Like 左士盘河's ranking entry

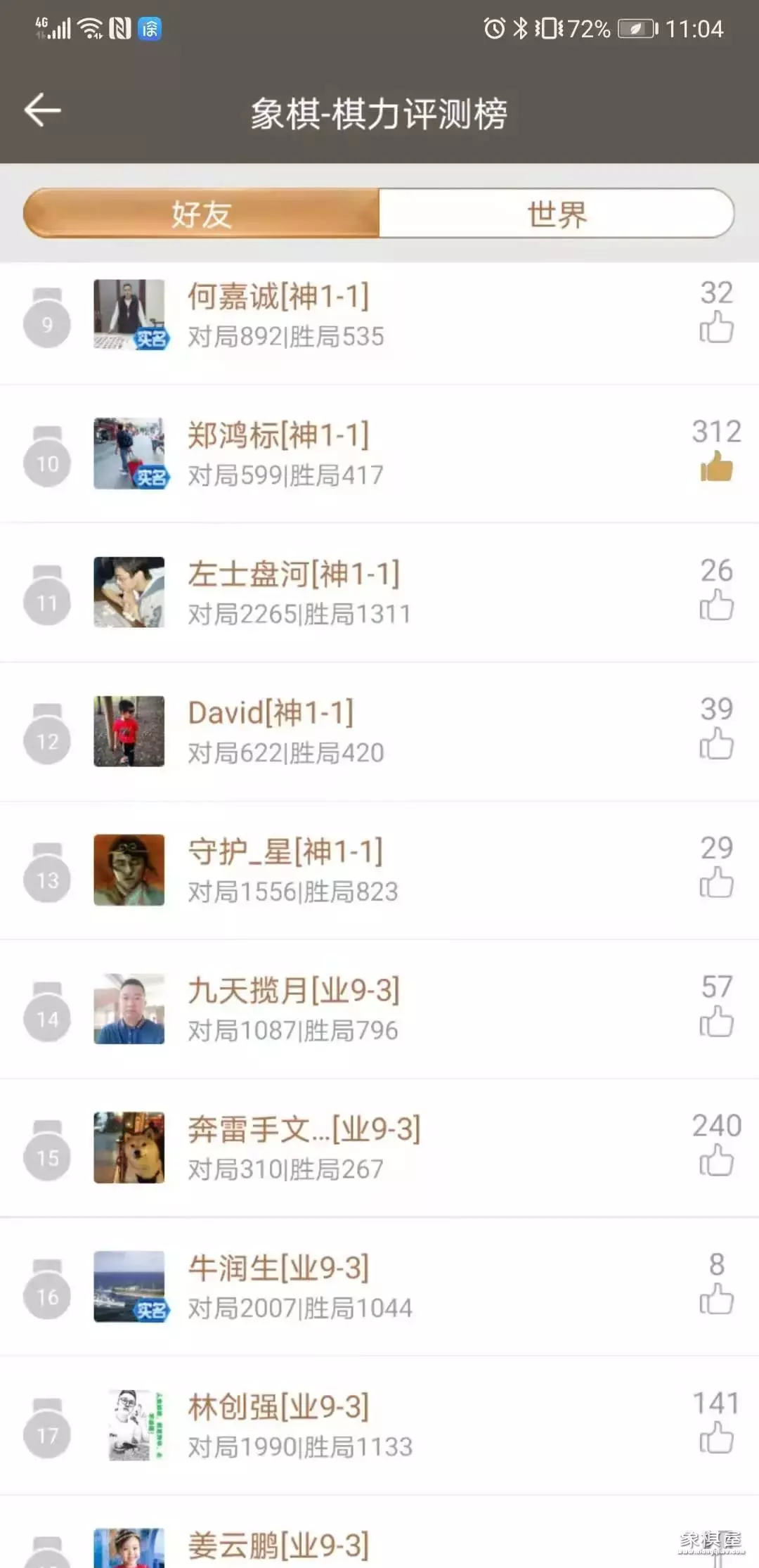point(716,605)
